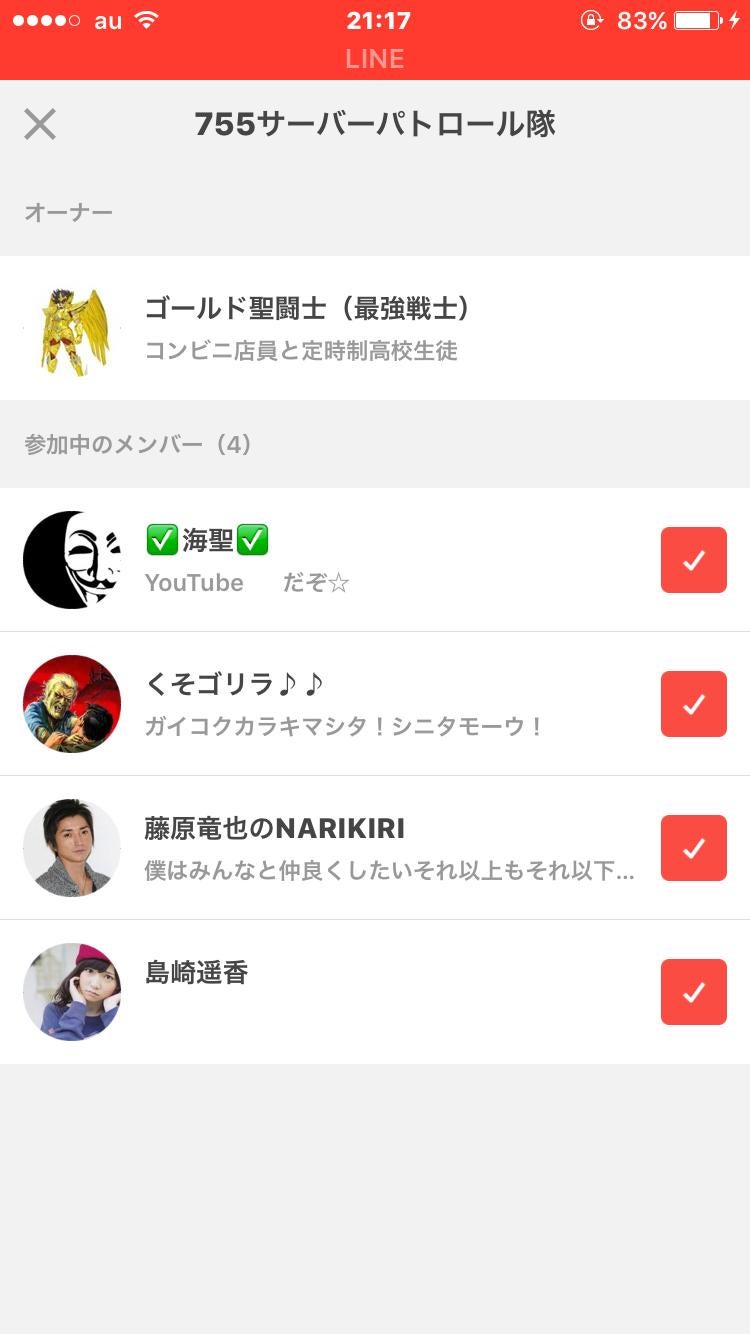This screenshot has width=750, height=1334.
Task: Open ✅海聖✅'s Guy Fawkes profile icon
Action: [x=71, y=560]
